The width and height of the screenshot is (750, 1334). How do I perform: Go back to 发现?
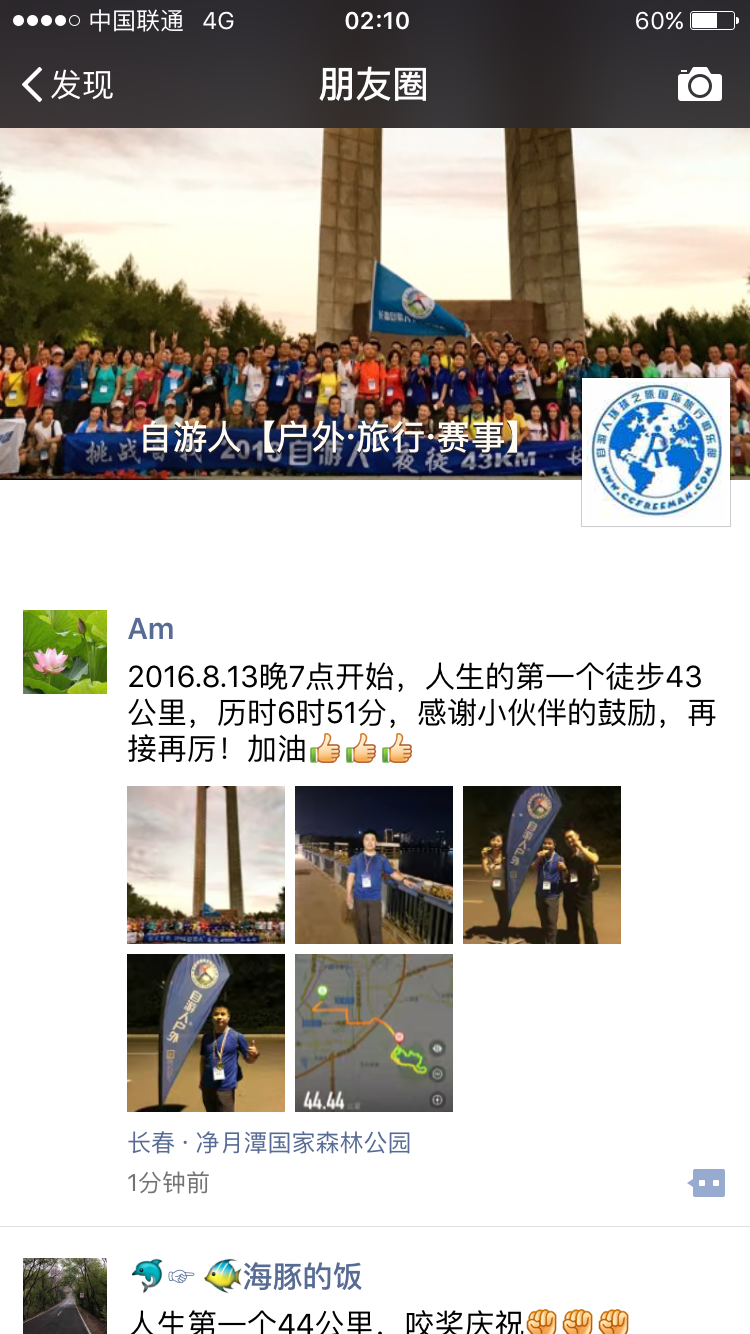tap(68, 85)
